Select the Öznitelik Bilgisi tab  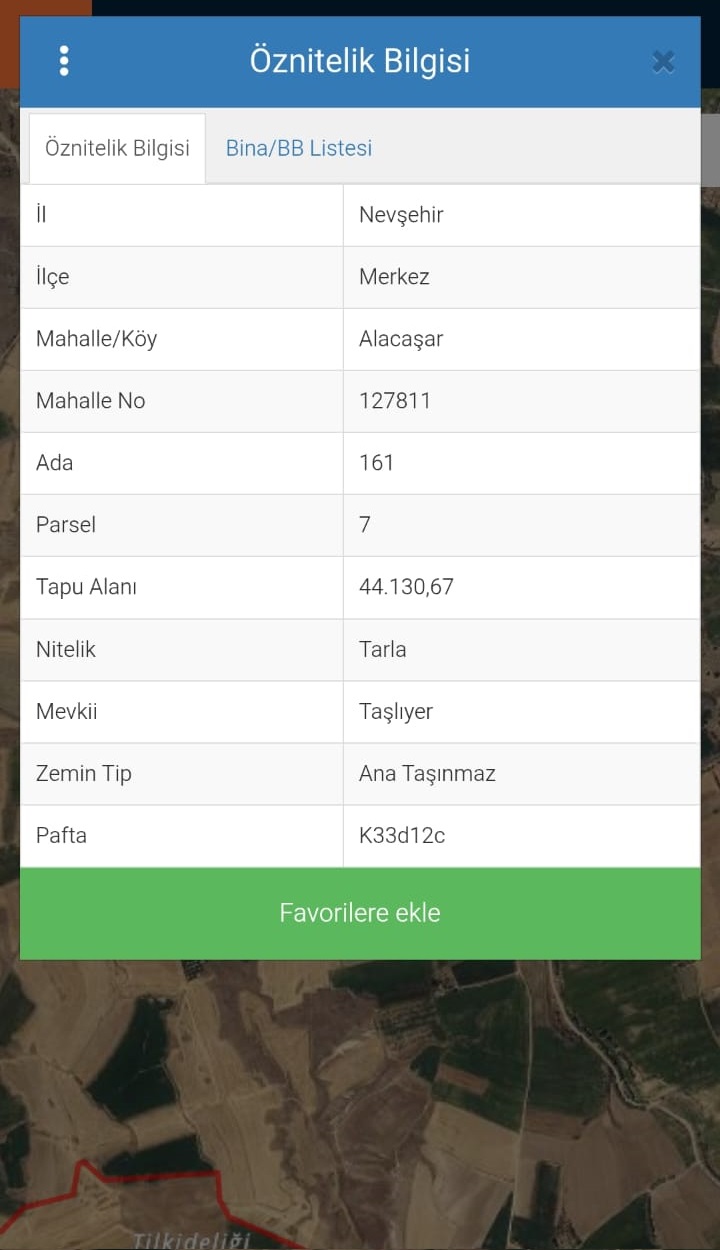117,148
